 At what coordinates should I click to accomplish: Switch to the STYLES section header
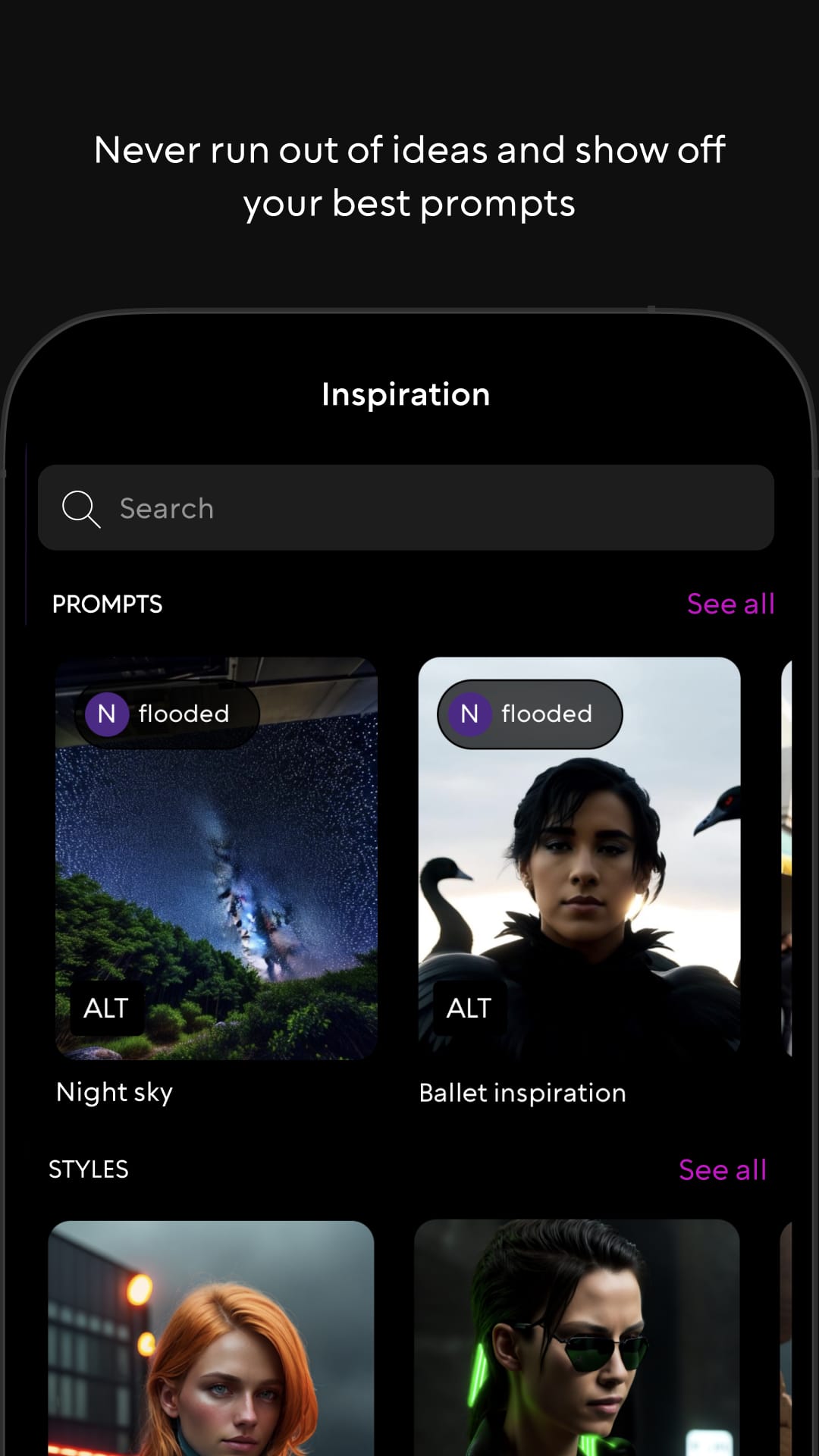88,1170
